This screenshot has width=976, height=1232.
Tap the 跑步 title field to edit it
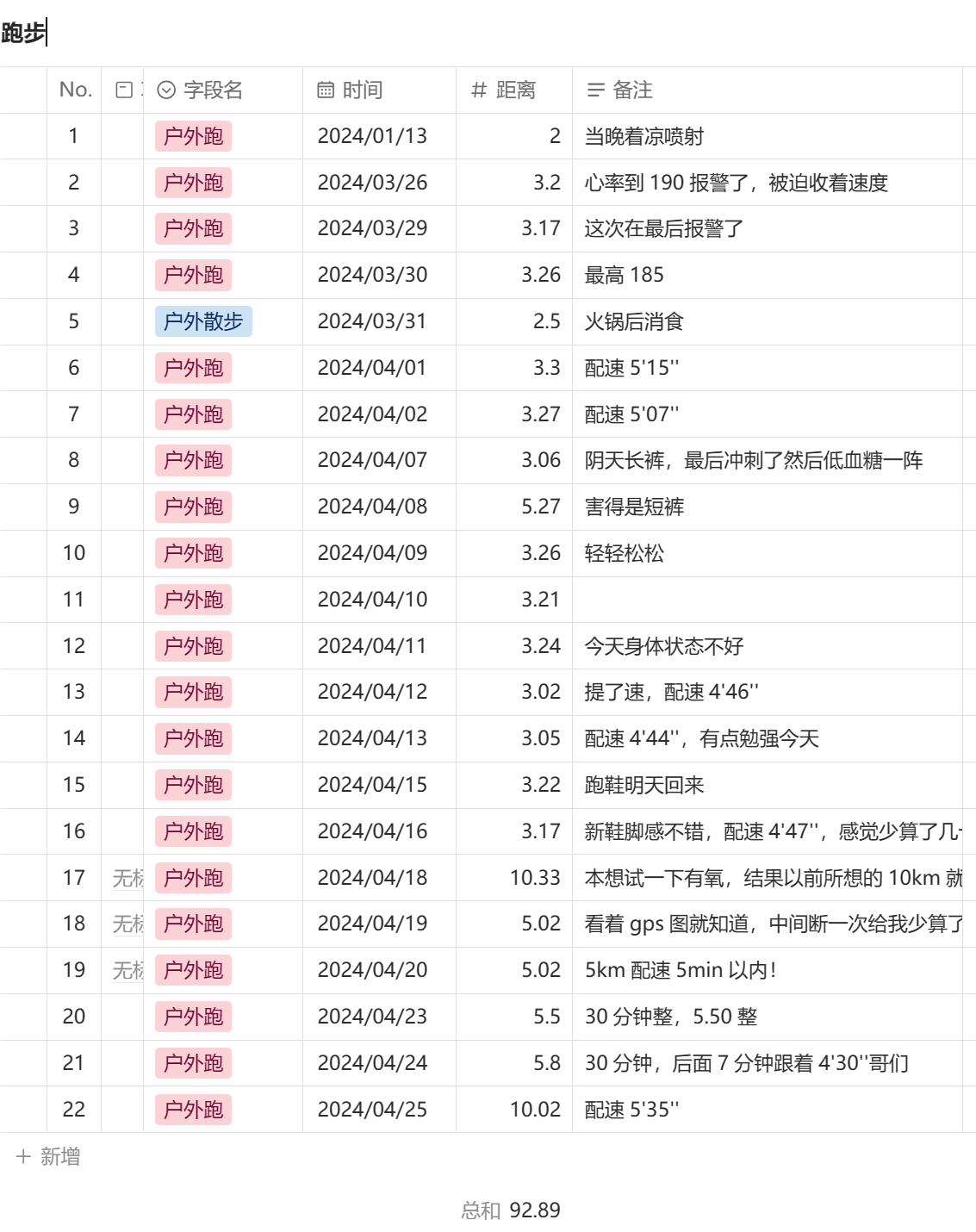click(24, 34)
